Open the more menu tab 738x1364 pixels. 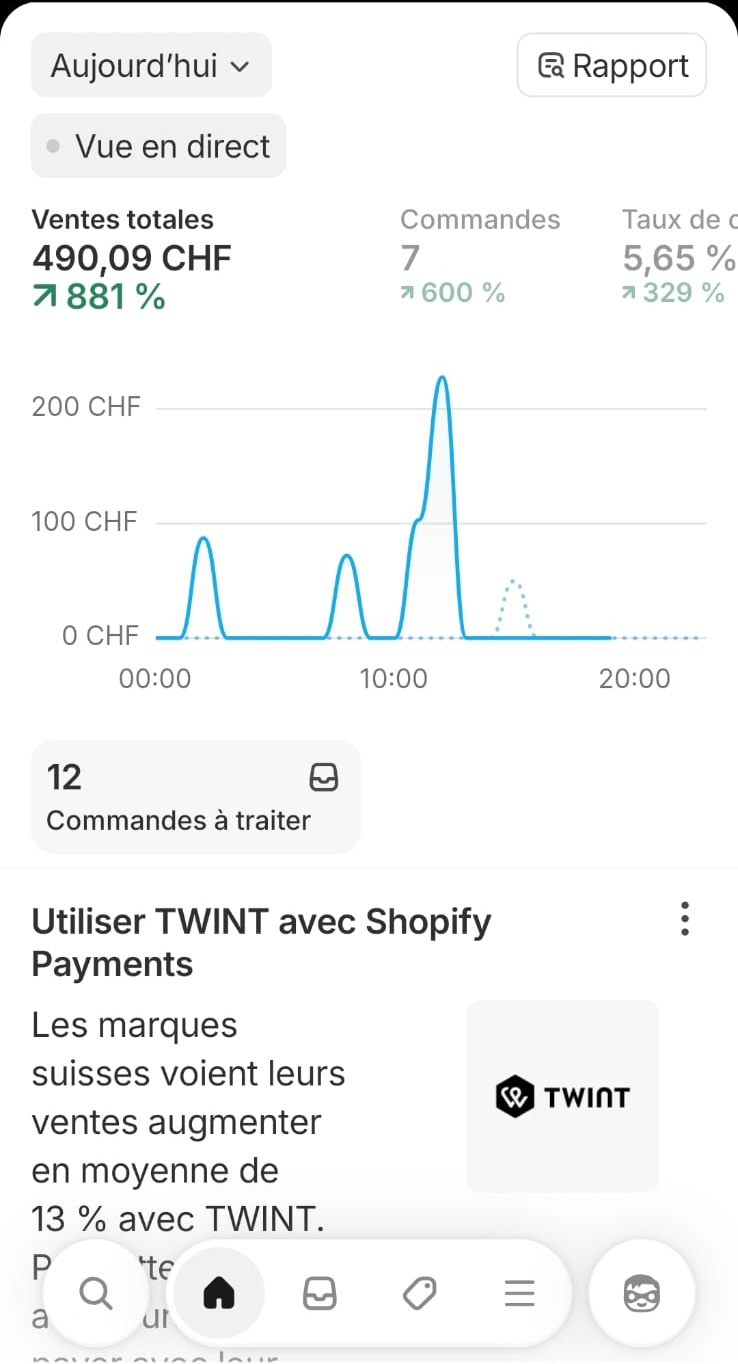click(x=519, y=1294)
